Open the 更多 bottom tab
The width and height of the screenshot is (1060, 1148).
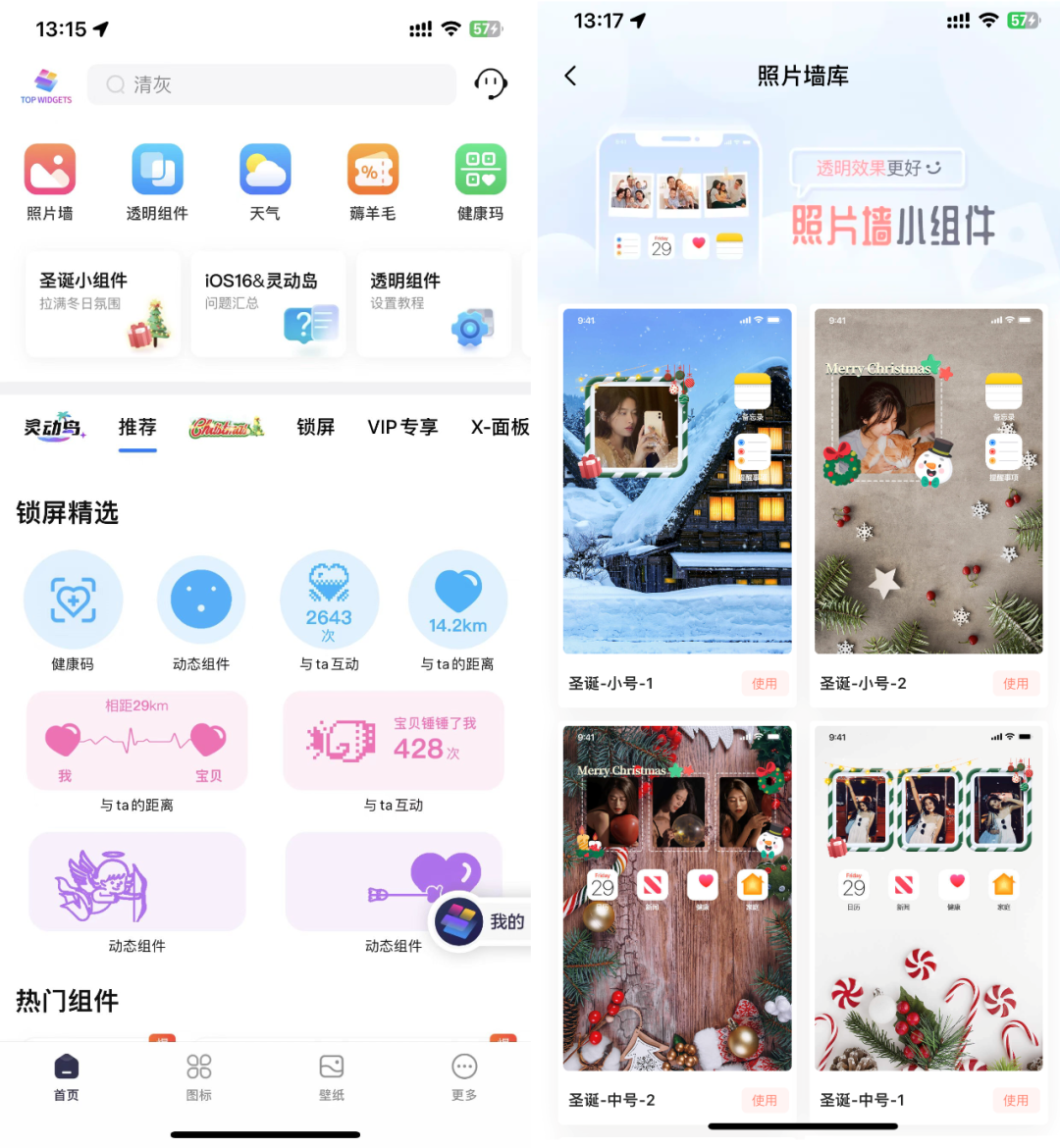(x=464, y=1076)
